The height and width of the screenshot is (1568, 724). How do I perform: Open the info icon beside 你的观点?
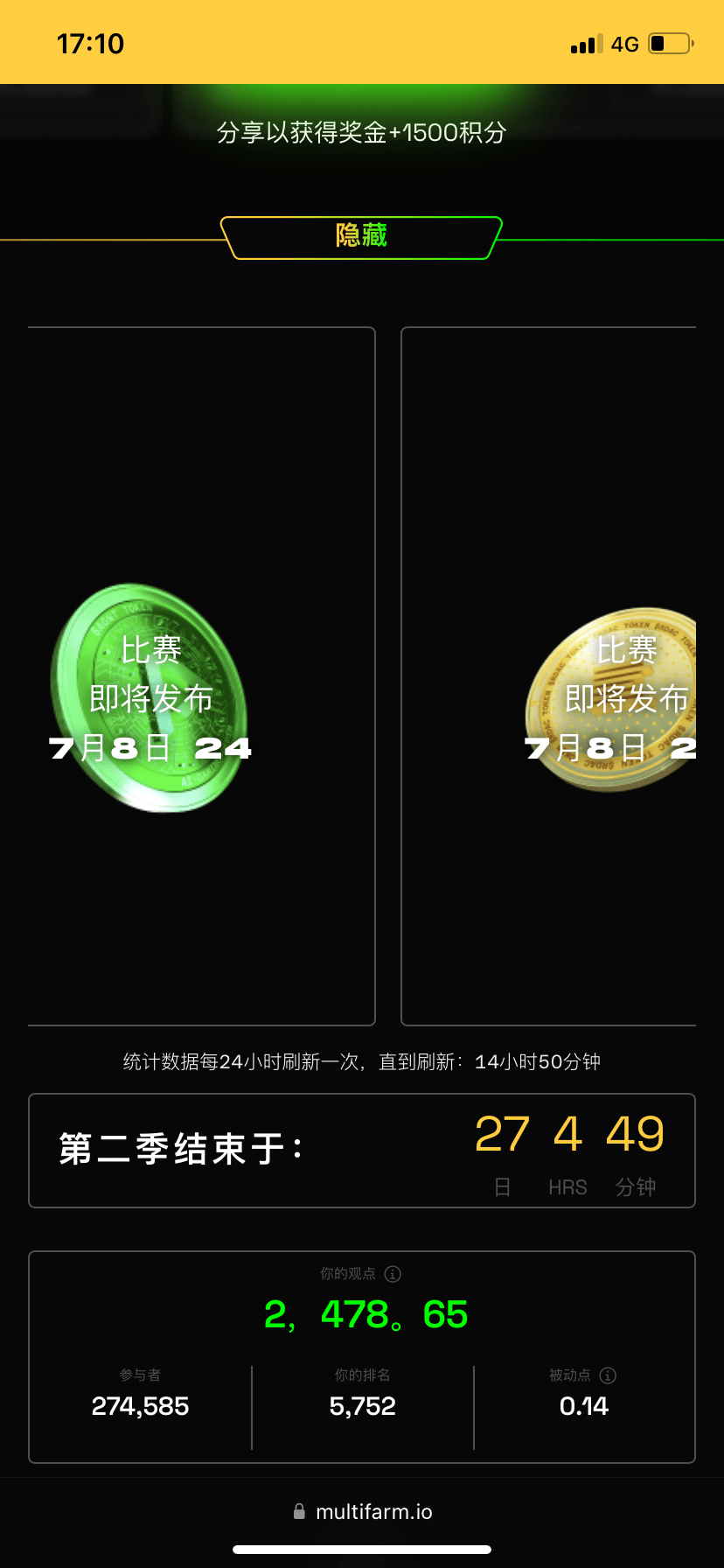[x=393, y=1274]
